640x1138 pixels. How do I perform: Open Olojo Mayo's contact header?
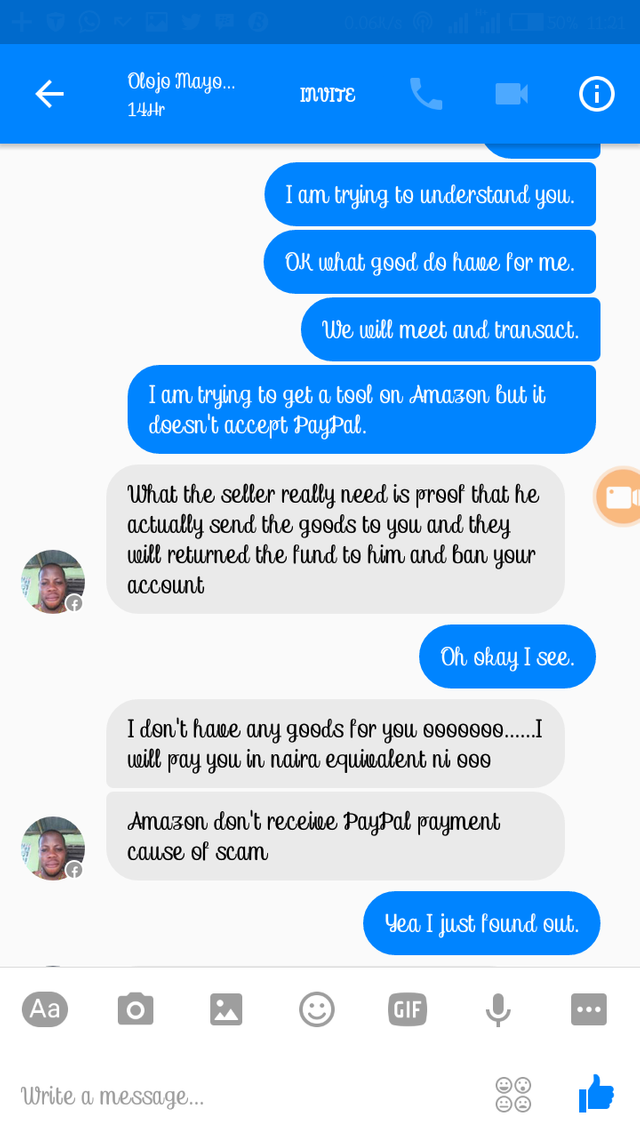click(182, 94)
